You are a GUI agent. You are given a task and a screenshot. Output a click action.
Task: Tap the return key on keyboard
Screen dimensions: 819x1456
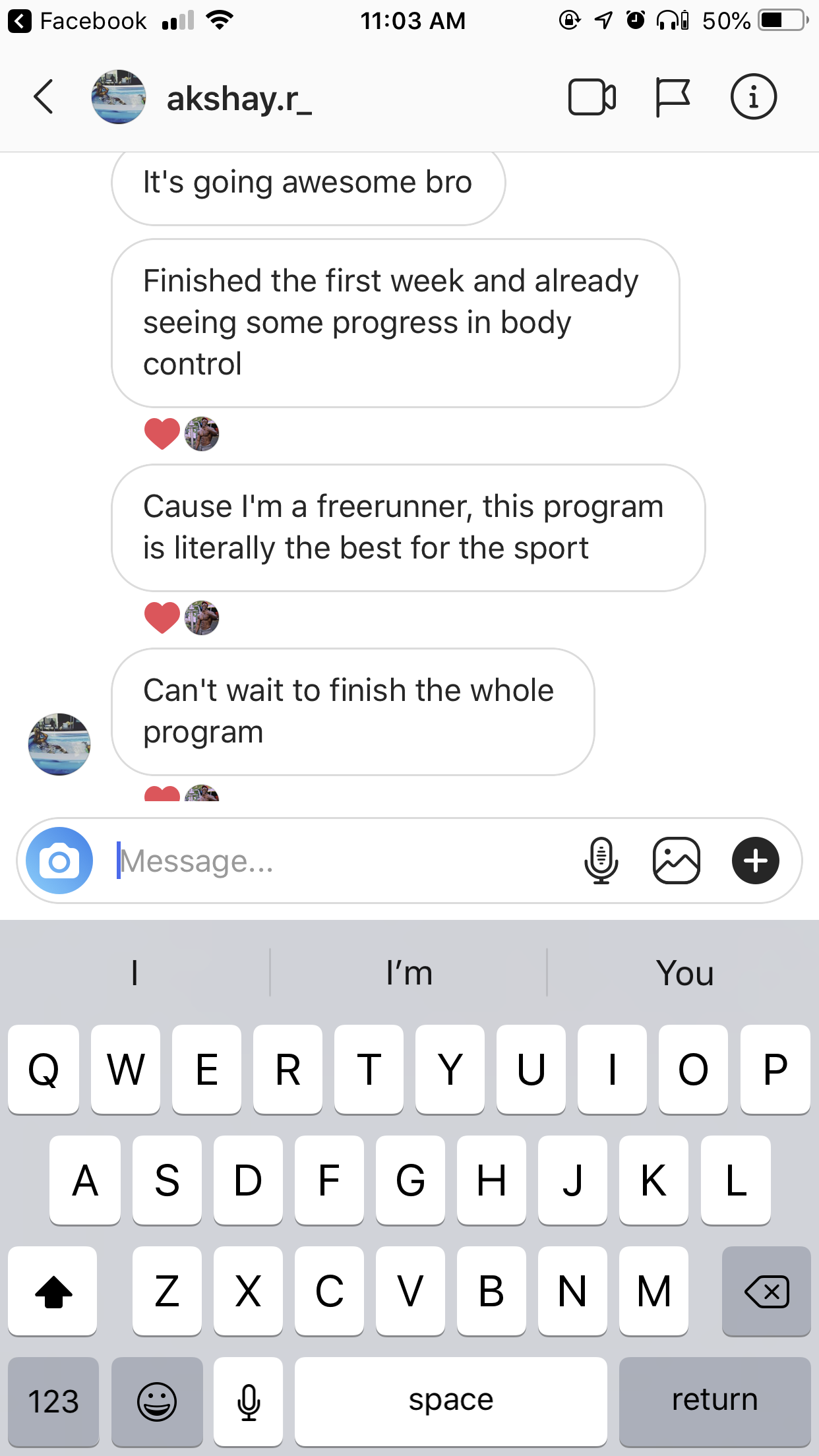click(x=715, y=1401)
